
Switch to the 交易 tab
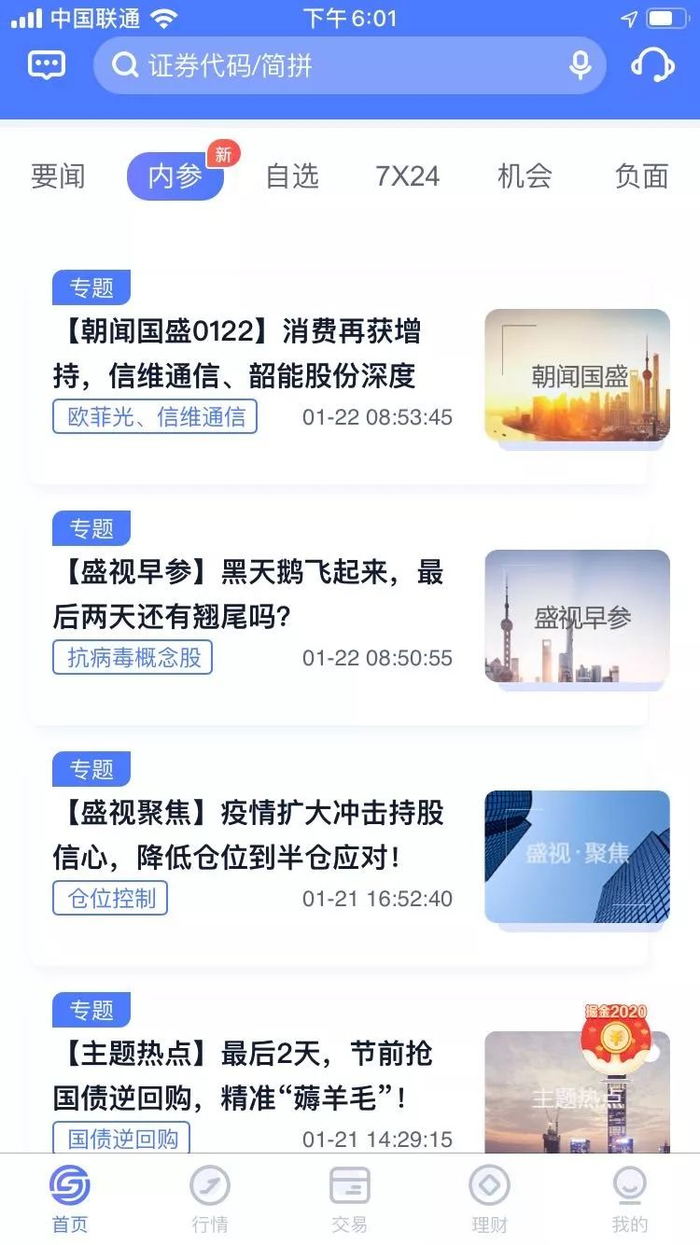click(350, 1198)
